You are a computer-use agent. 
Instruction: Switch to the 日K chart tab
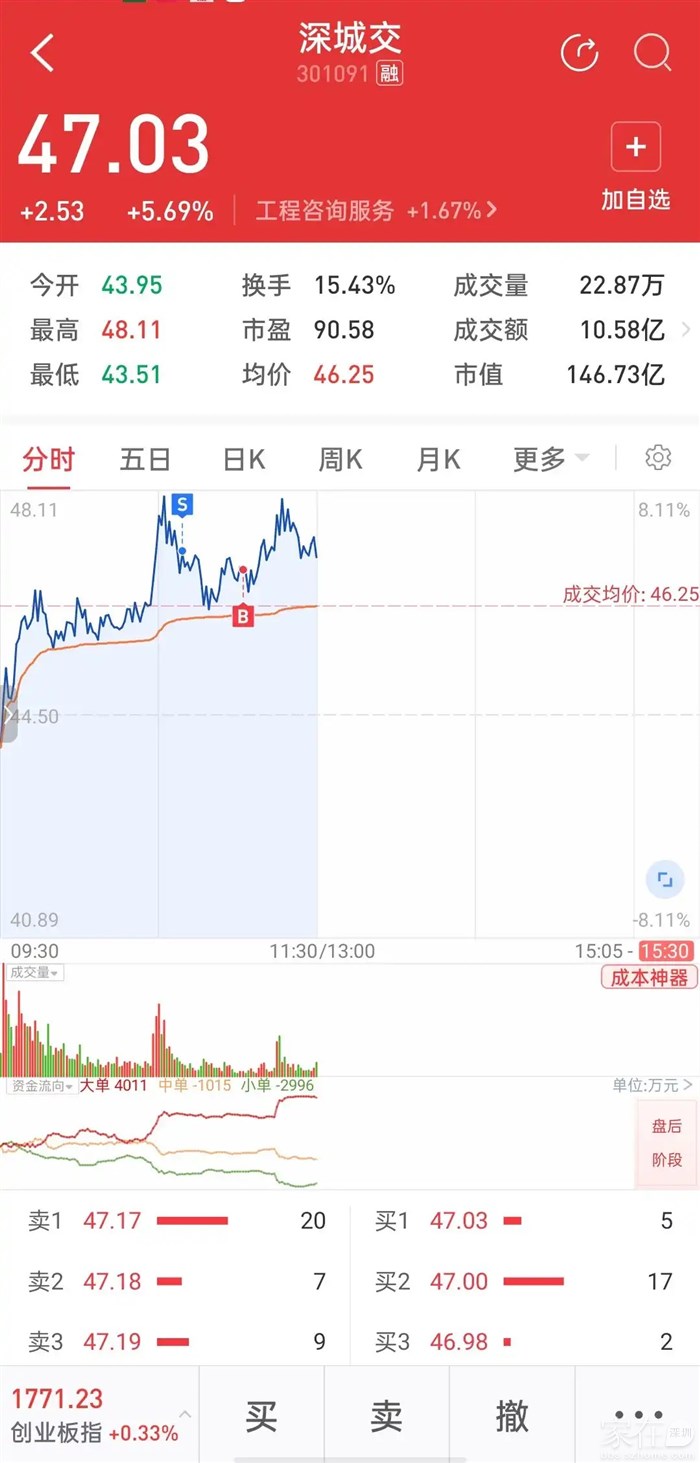pos(243,459)
